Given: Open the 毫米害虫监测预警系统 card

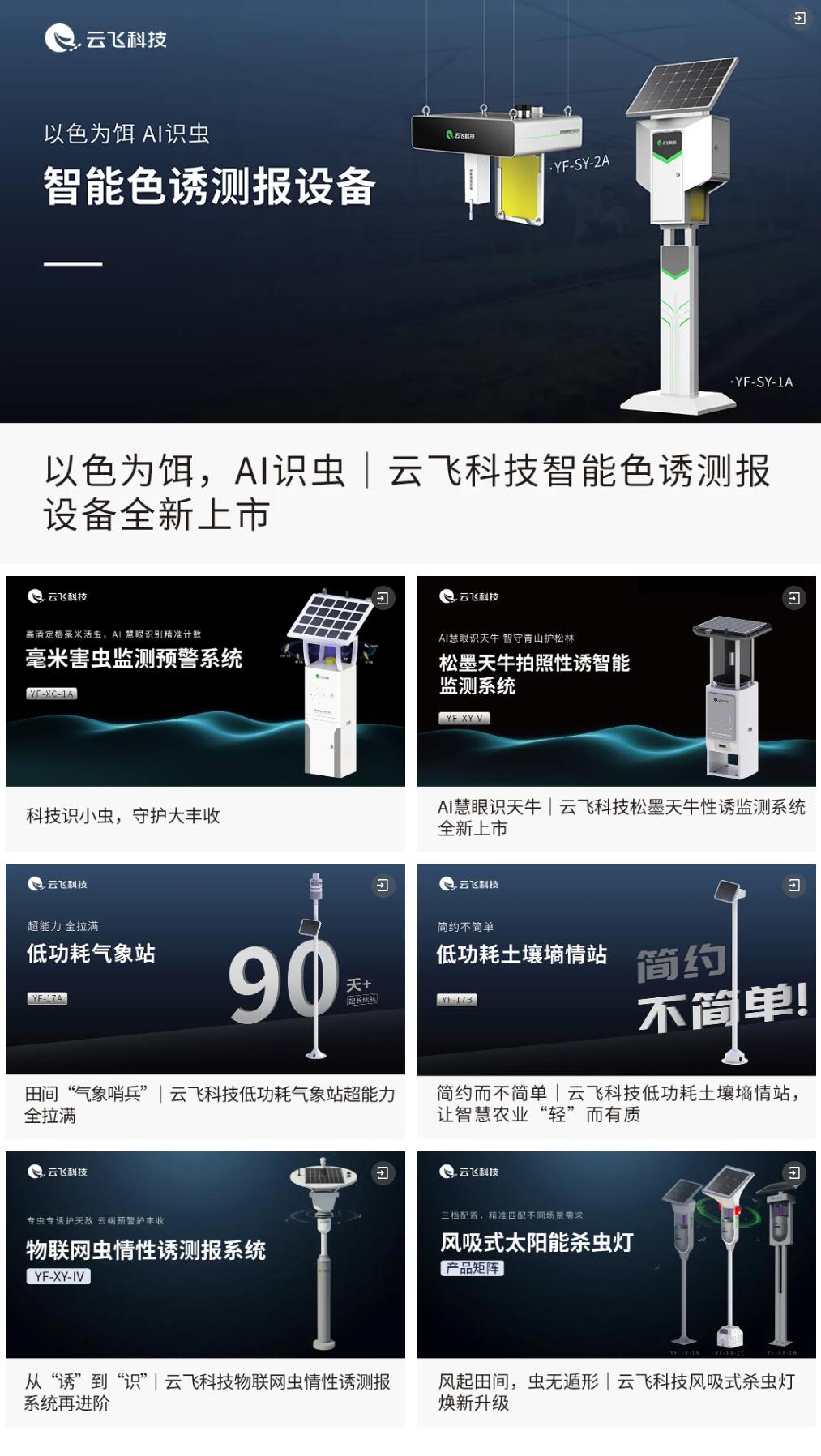Looking at the screenshot, I should pyautogui.click(x=205, y=713).
